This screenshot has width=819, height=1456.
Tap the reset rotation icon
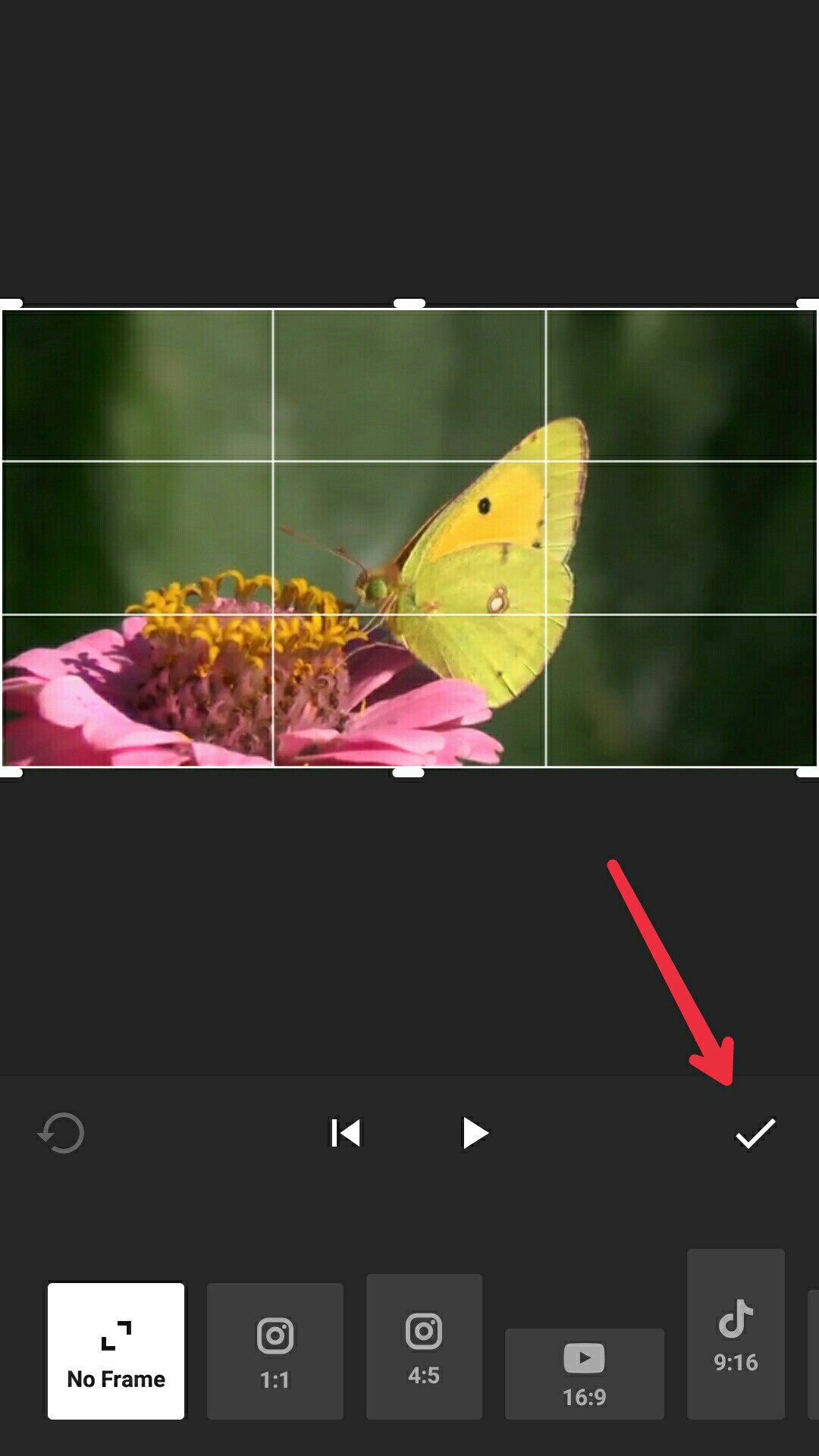(x=61, y=1133)
